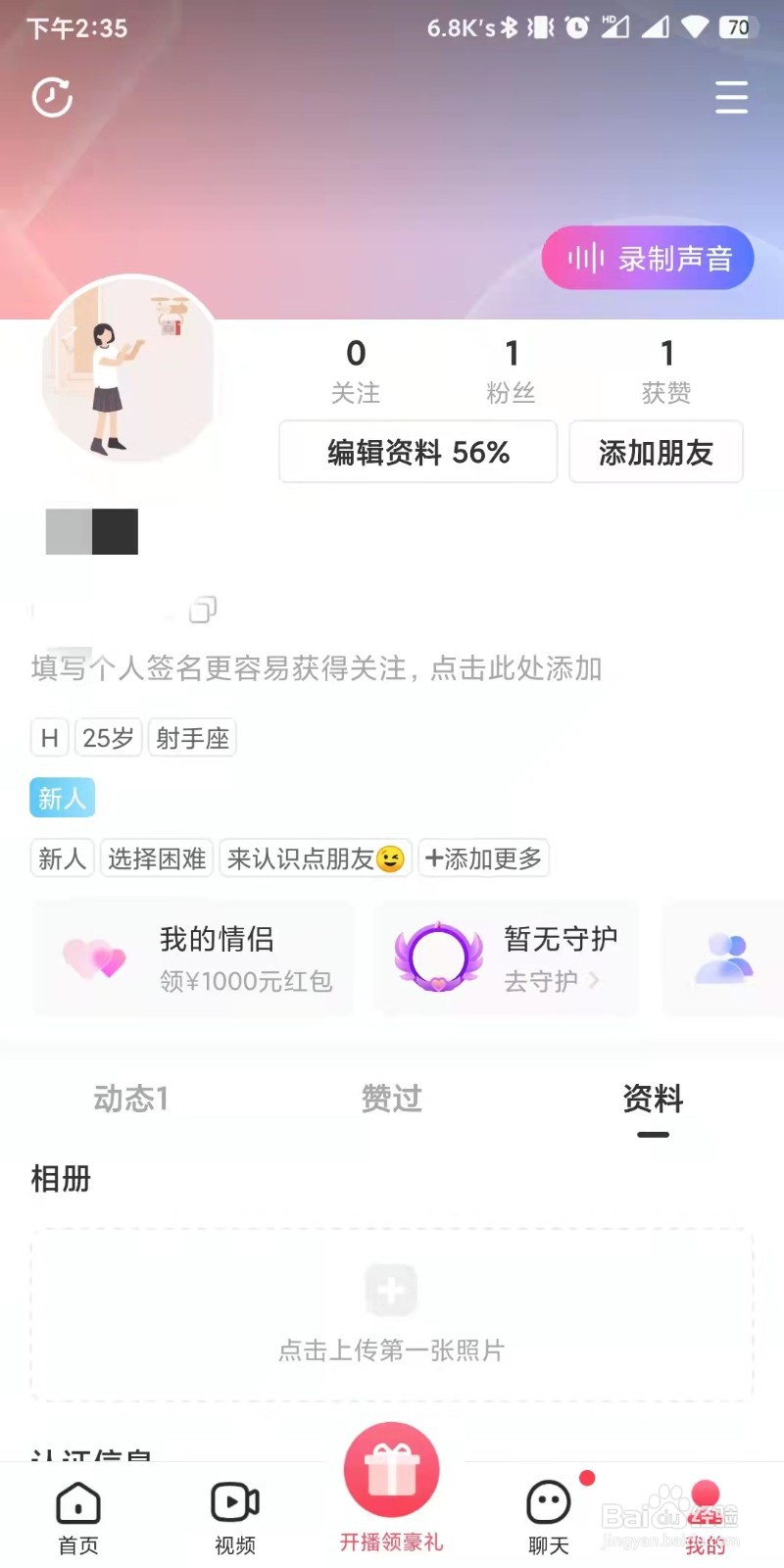Switch to the 动态1 tab

[130, 1100]
